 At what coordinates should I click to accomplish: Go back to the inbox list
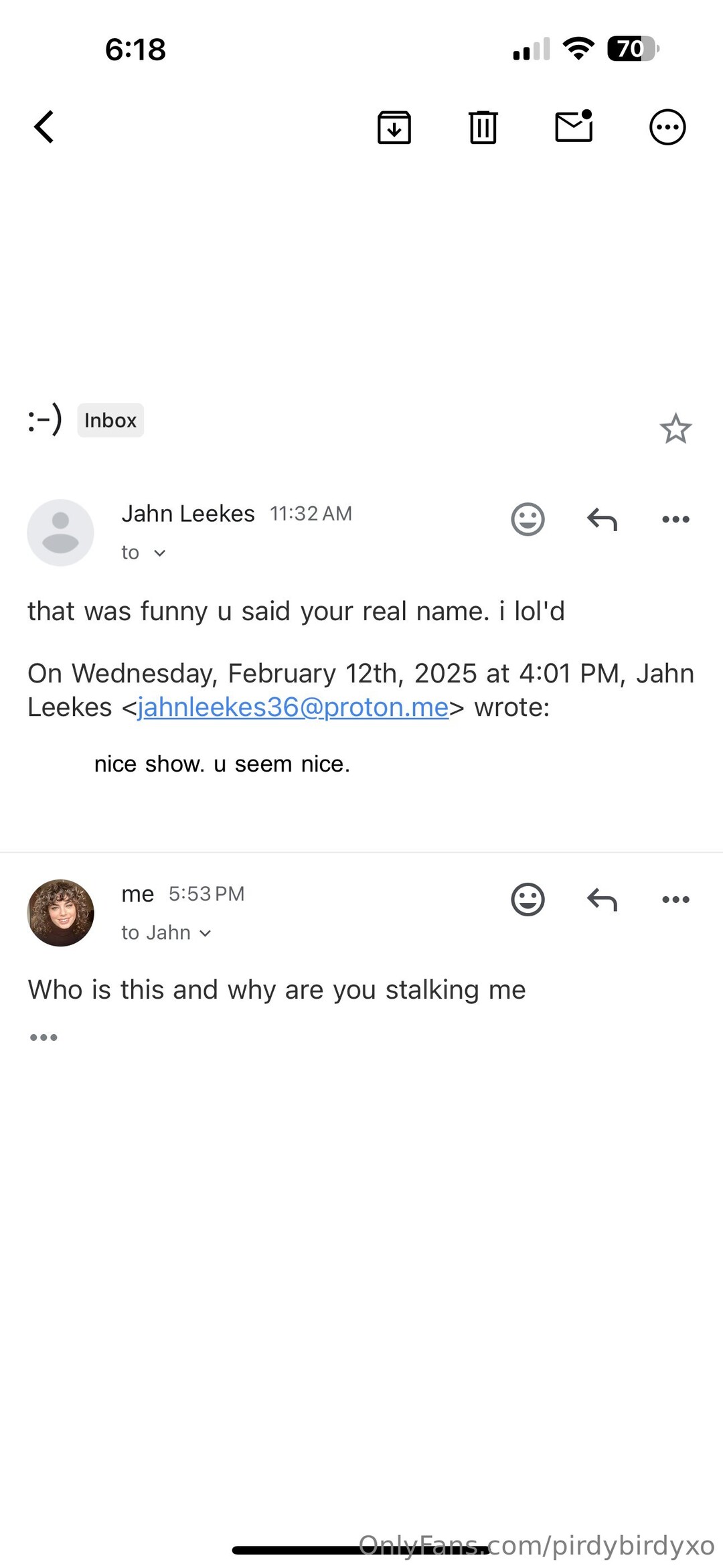pos(44,127)
